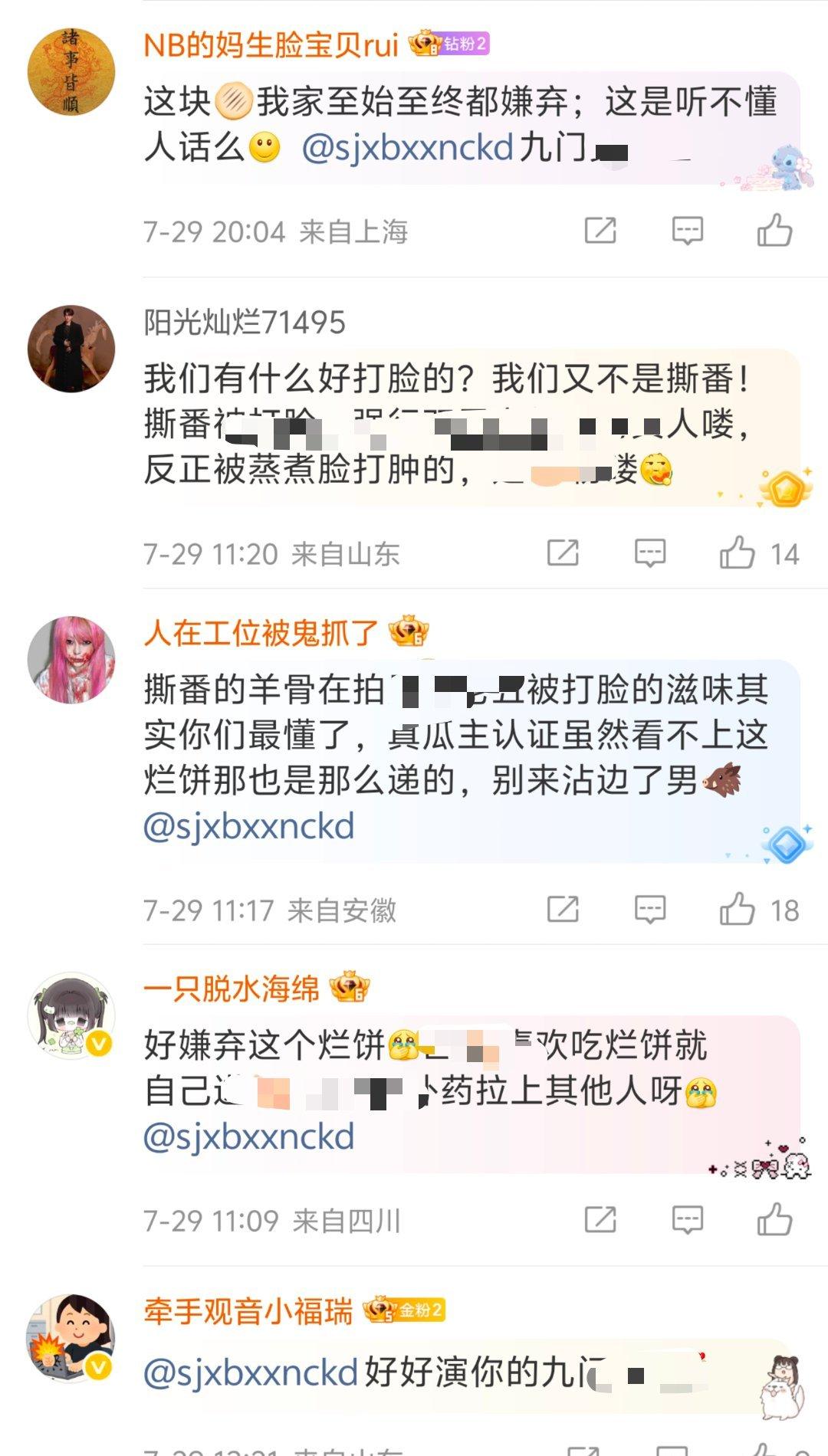This screenshot has height=1456, width=828.
Task: Like the comment by 阳光灿烂71495
Action: pos(738,553)
